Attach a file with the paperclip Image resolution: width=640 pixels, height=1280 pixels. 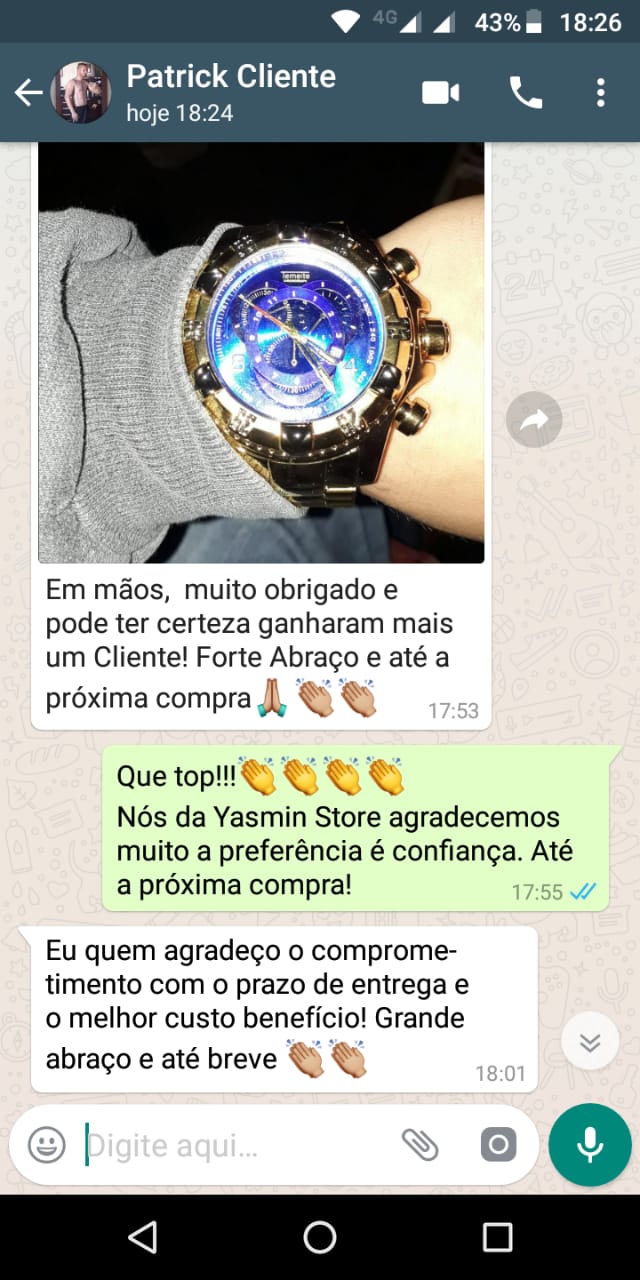point(420,1145)
